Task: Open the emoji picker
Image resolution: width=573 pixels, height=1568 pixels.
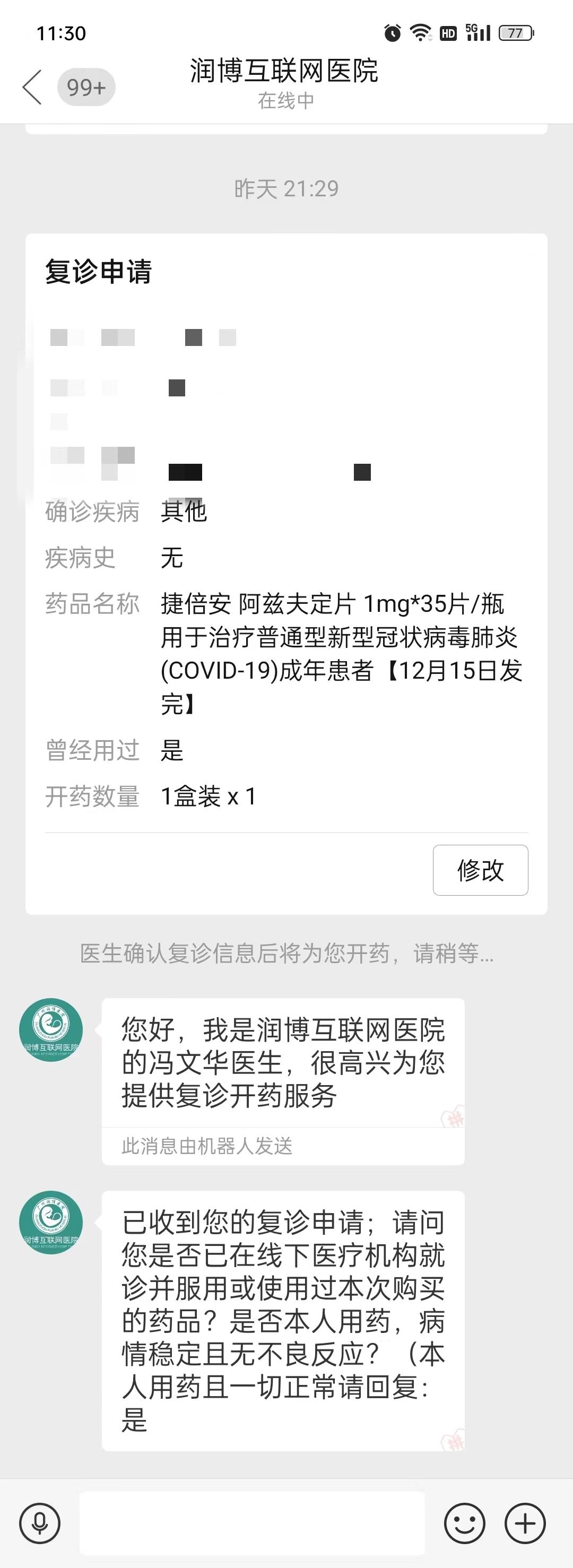Action: click(464, 1523)
